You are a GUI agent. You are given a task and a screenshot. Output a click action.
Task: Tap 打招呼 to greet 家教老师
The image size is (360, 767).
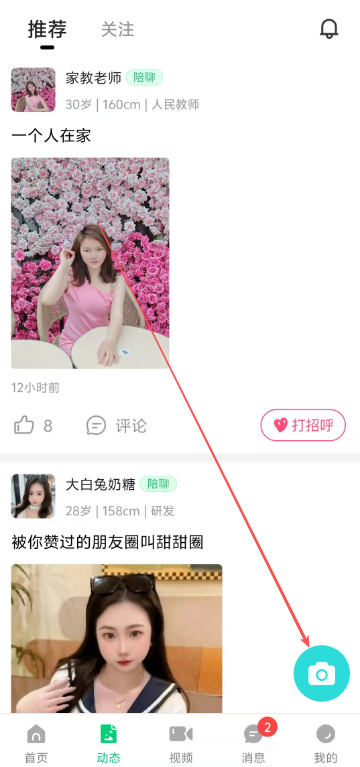click(303, 425)
